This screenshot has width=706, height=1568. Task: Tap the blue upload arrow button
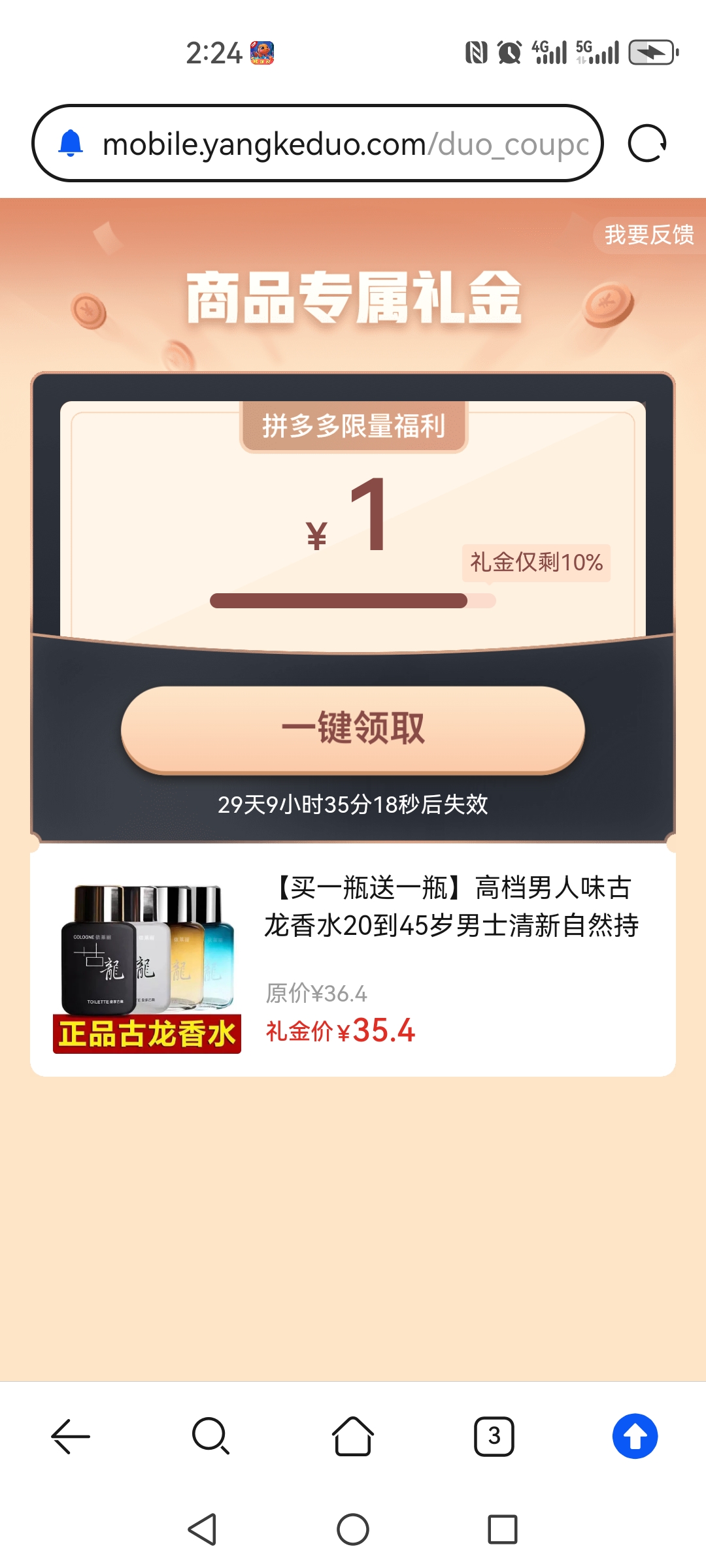point(635,1436)
